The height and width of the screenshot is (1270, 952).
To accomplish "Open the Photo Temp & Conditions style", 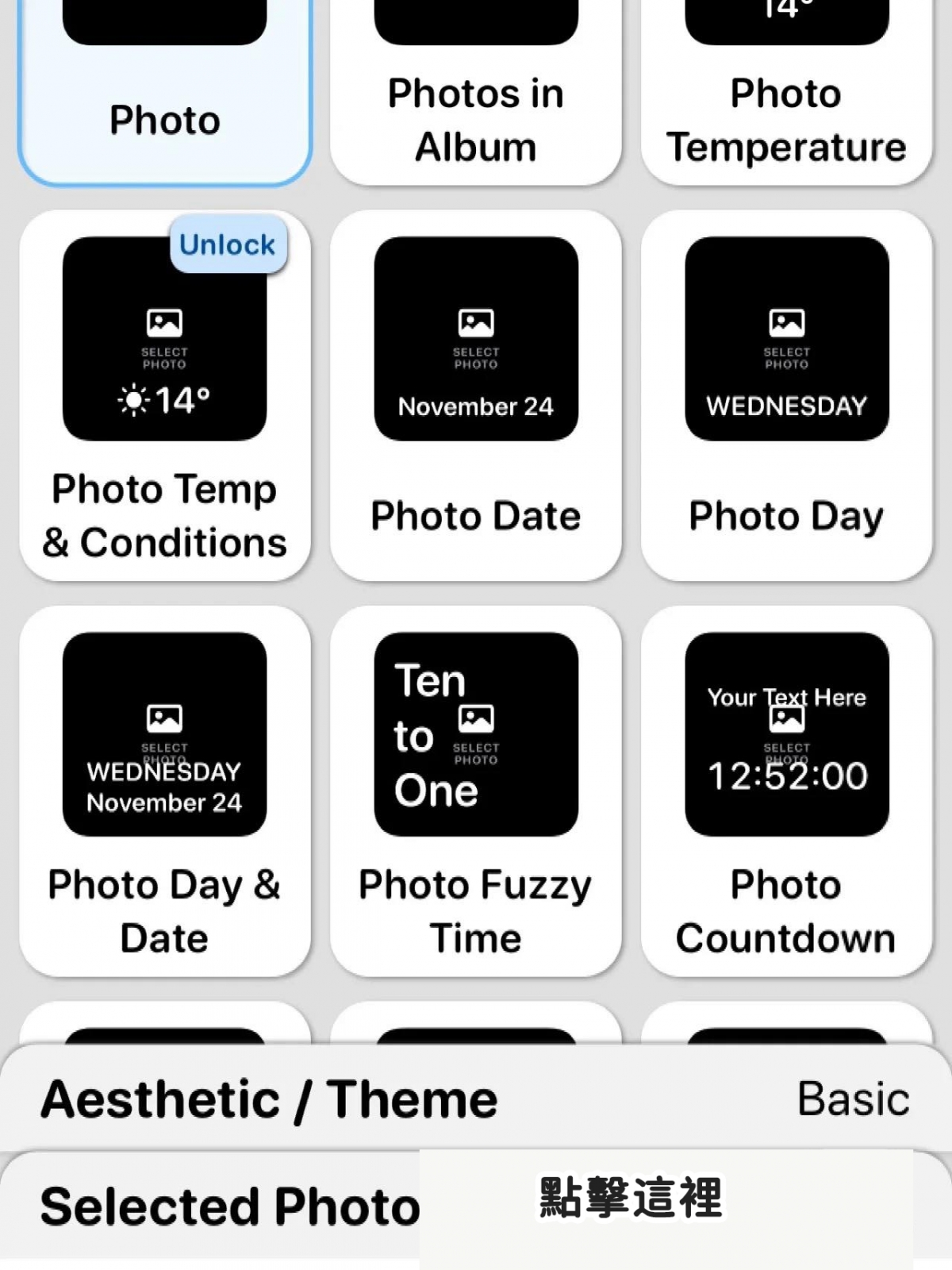I will click(165, 397).
